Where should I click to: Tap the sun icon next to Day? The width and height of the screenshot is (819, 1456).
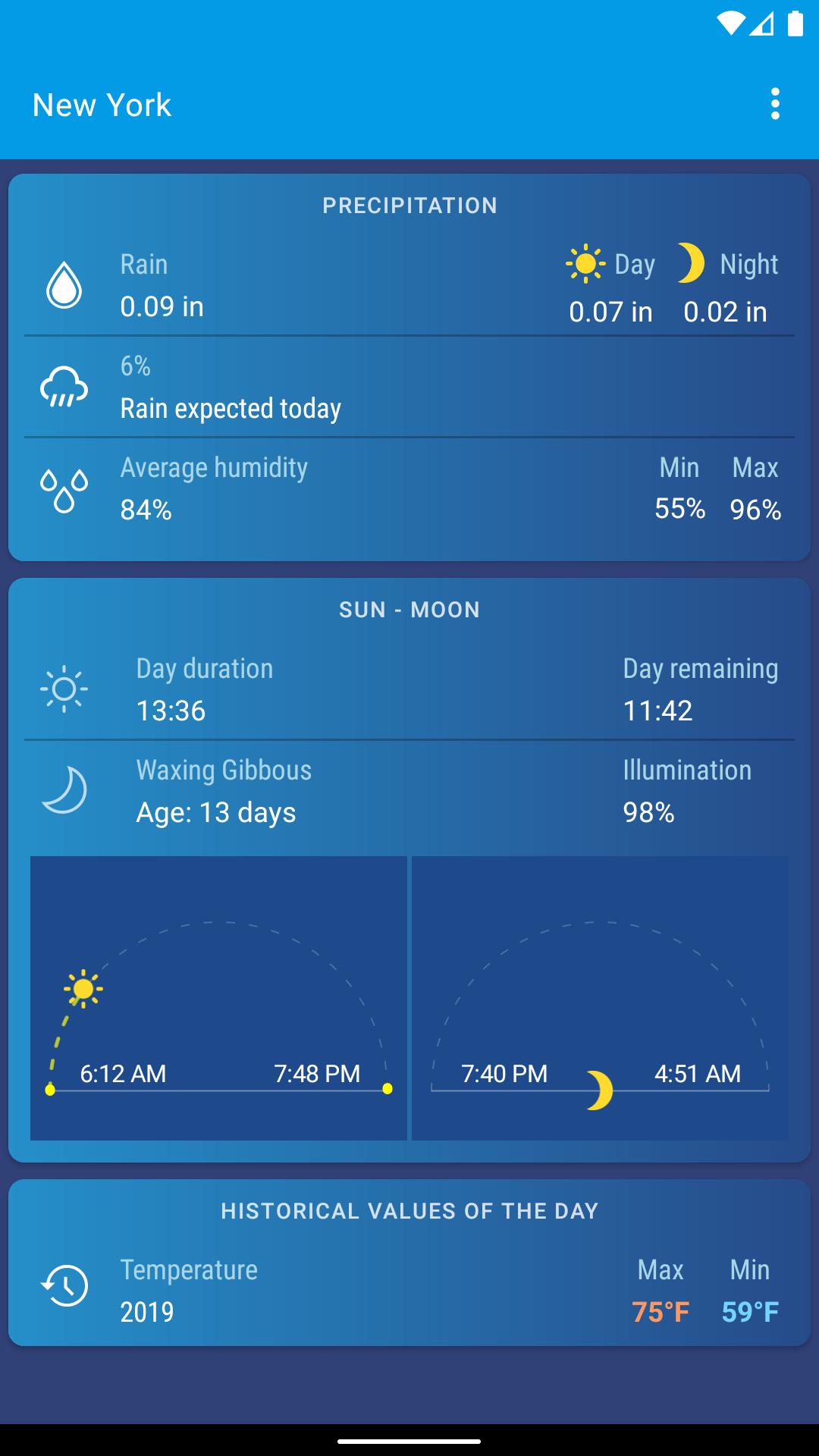click(585, 264)
